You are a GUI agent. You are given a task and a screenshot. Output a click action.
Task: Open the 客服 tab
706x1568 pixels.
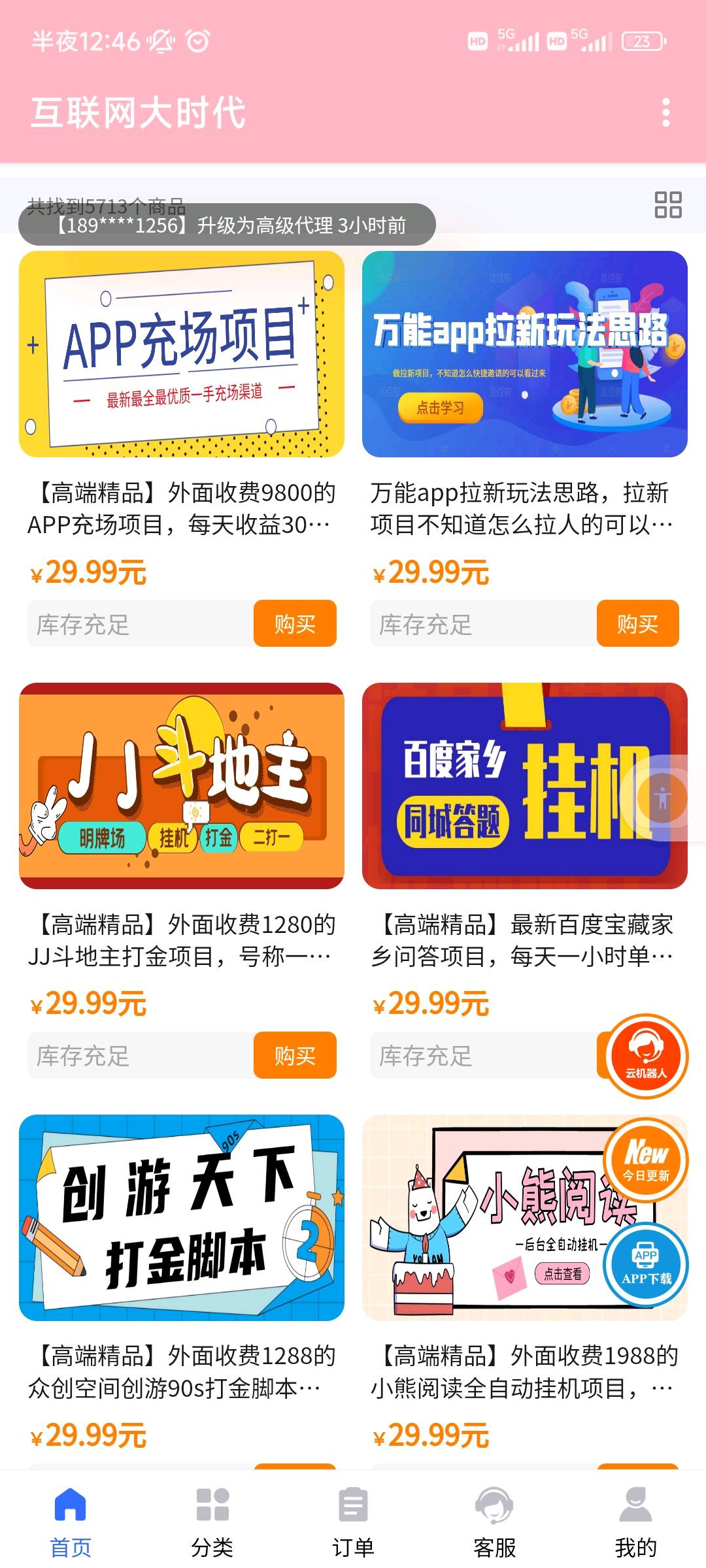(x=494, y=1520)
